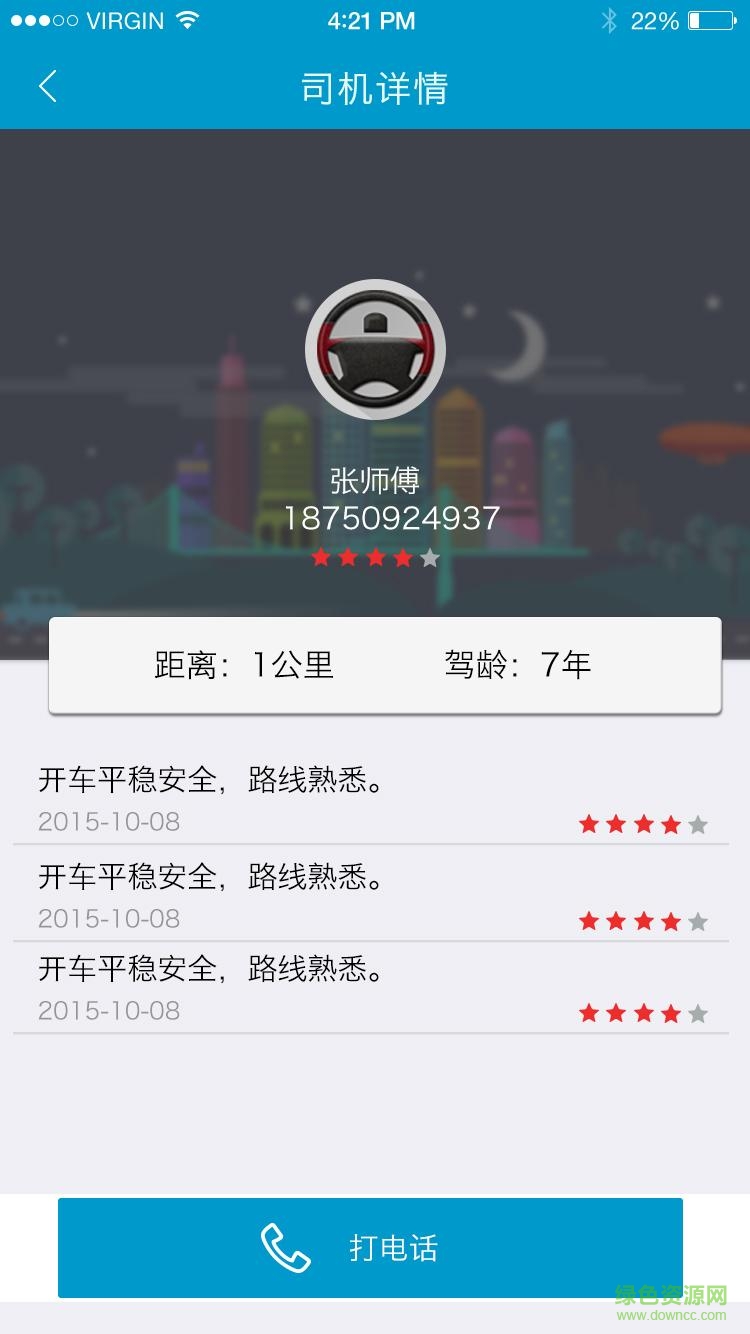Toggle the last star on the bottom review

pos(700,1011)
